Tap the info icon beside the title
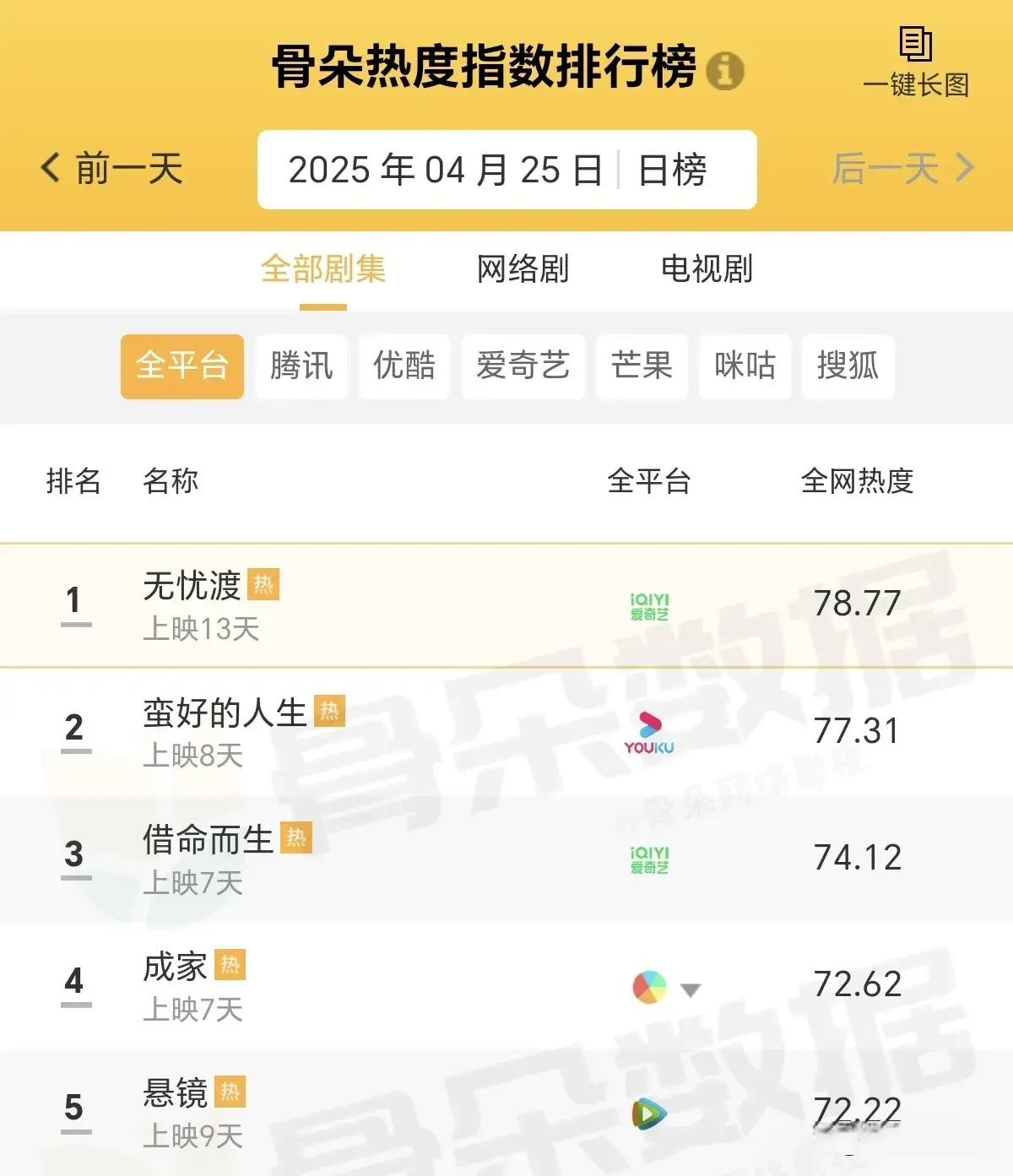 tap(724, 71)
